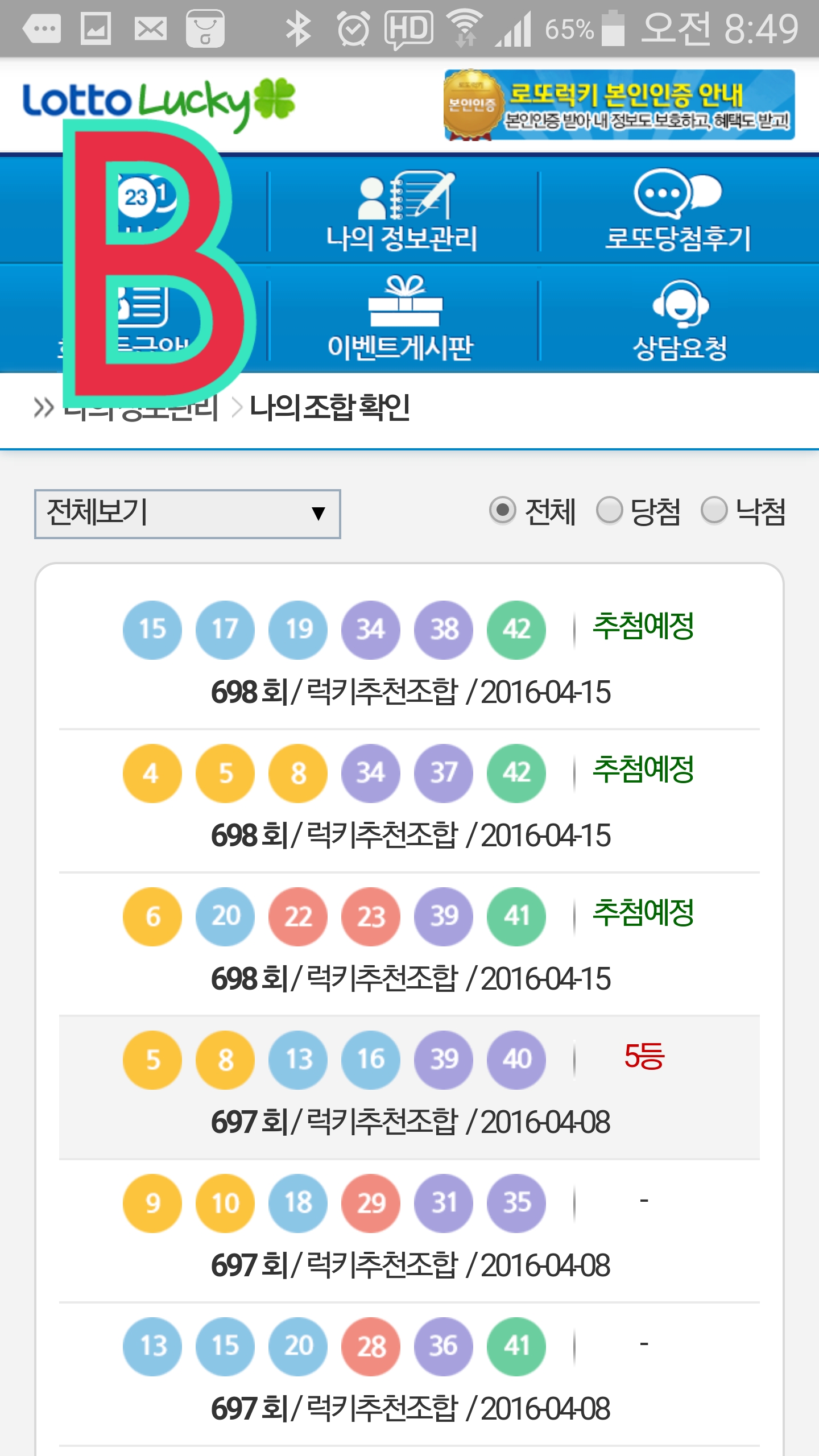The height and width of the screenshot is (1456, 819).
Task: Select the 낙첨 radio button
Action: tap(714, 510)
